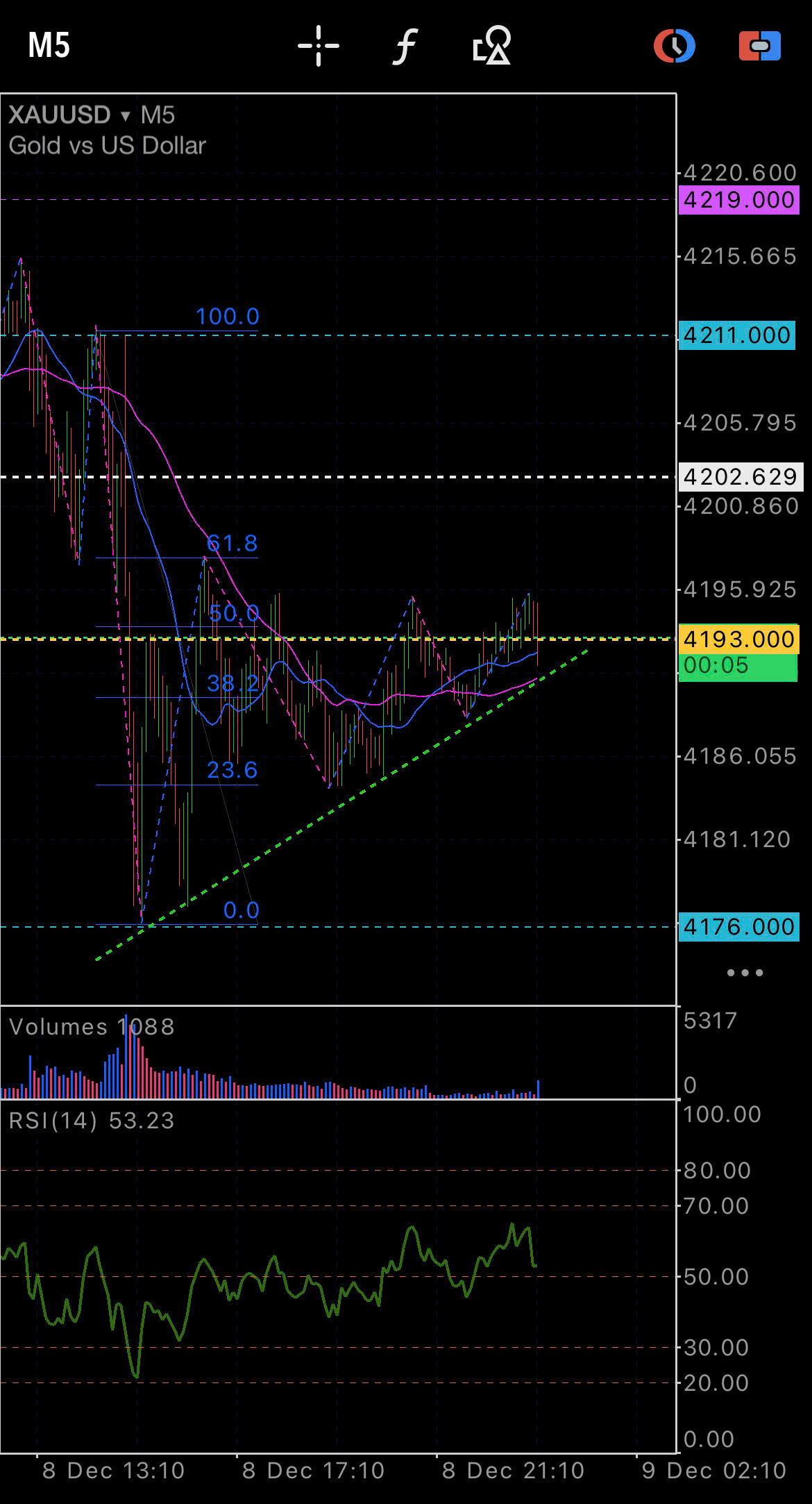The width and height of the screenshot is (812, 1504).
Task: Tap the three-dots menu on the price scale
Action: 745,973
